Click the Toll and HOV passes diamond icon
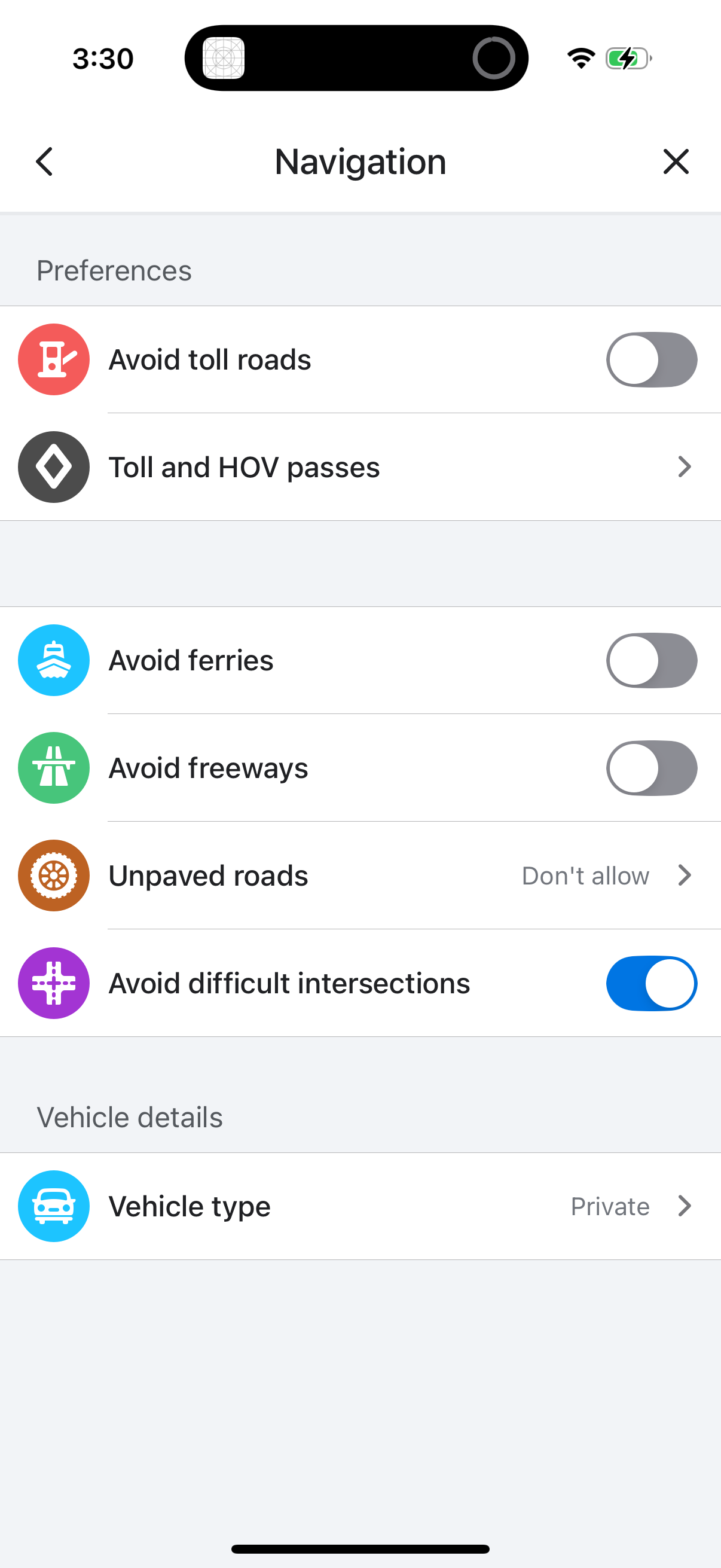Image resolution: width=721 pixels, height=1568 pixels. tap(54, 467)
